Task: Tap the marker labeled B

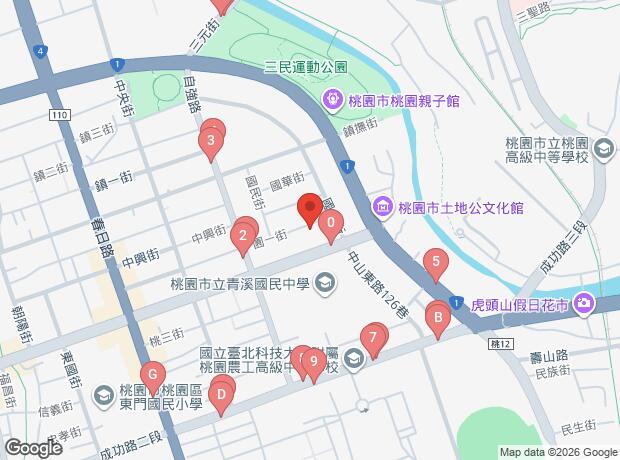Action: tap(436, 319)
